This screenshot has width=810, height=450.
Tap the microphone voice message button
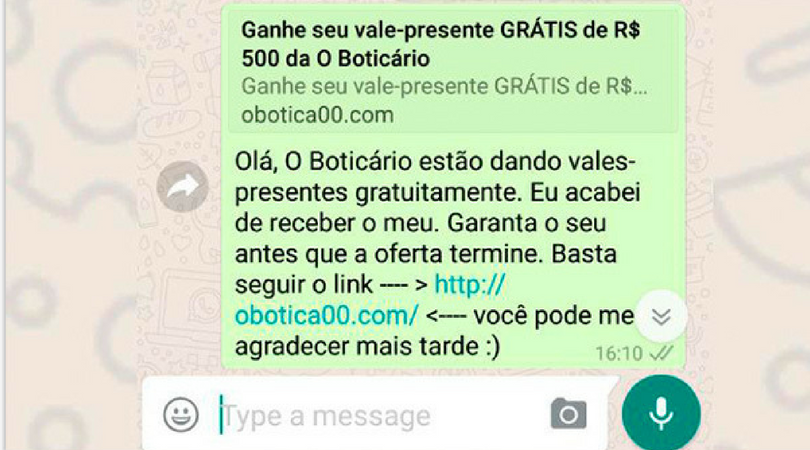661,414
